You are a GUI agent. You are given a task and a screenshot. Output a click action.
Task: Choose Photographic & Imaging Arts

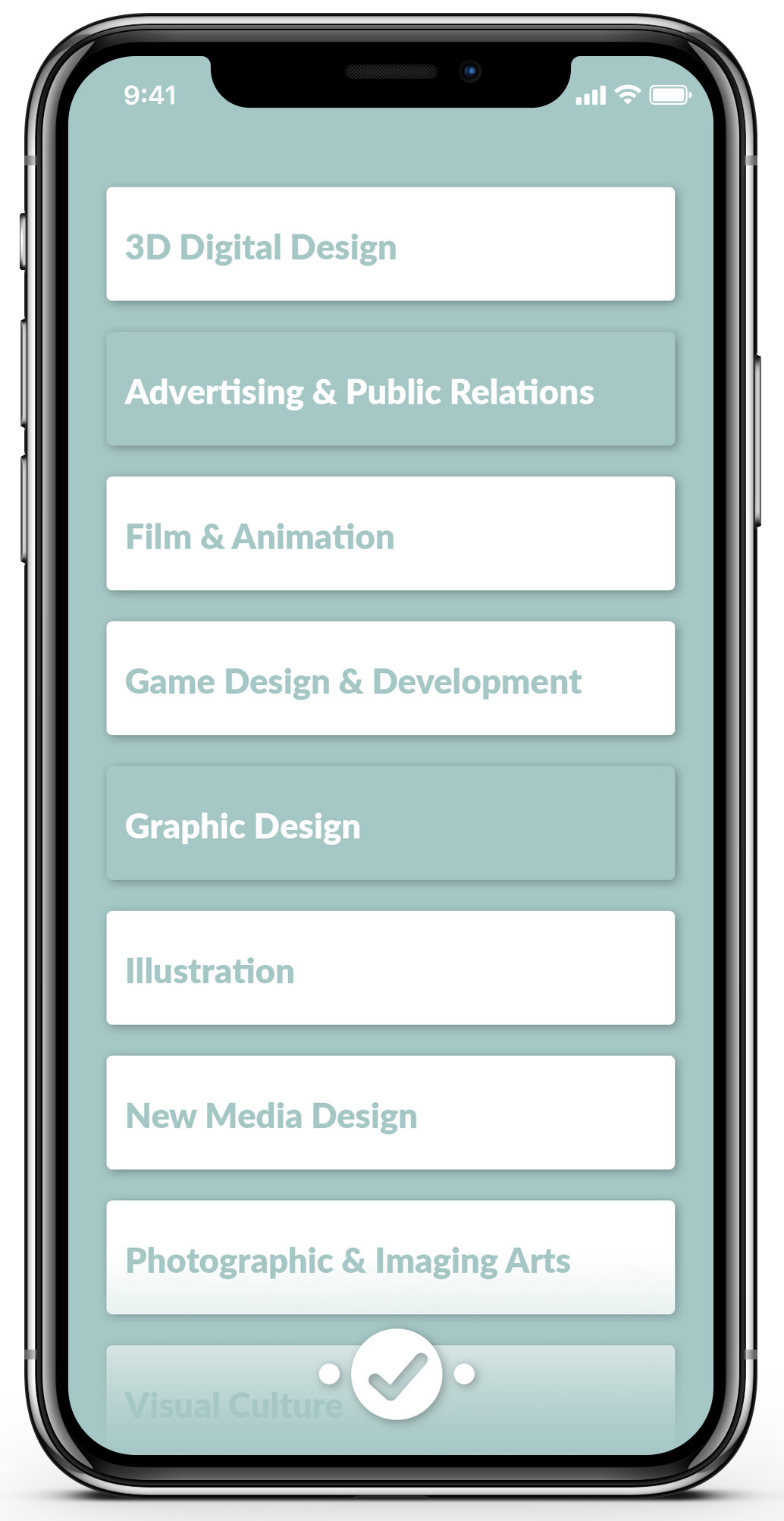click(x=390, y=1258)
